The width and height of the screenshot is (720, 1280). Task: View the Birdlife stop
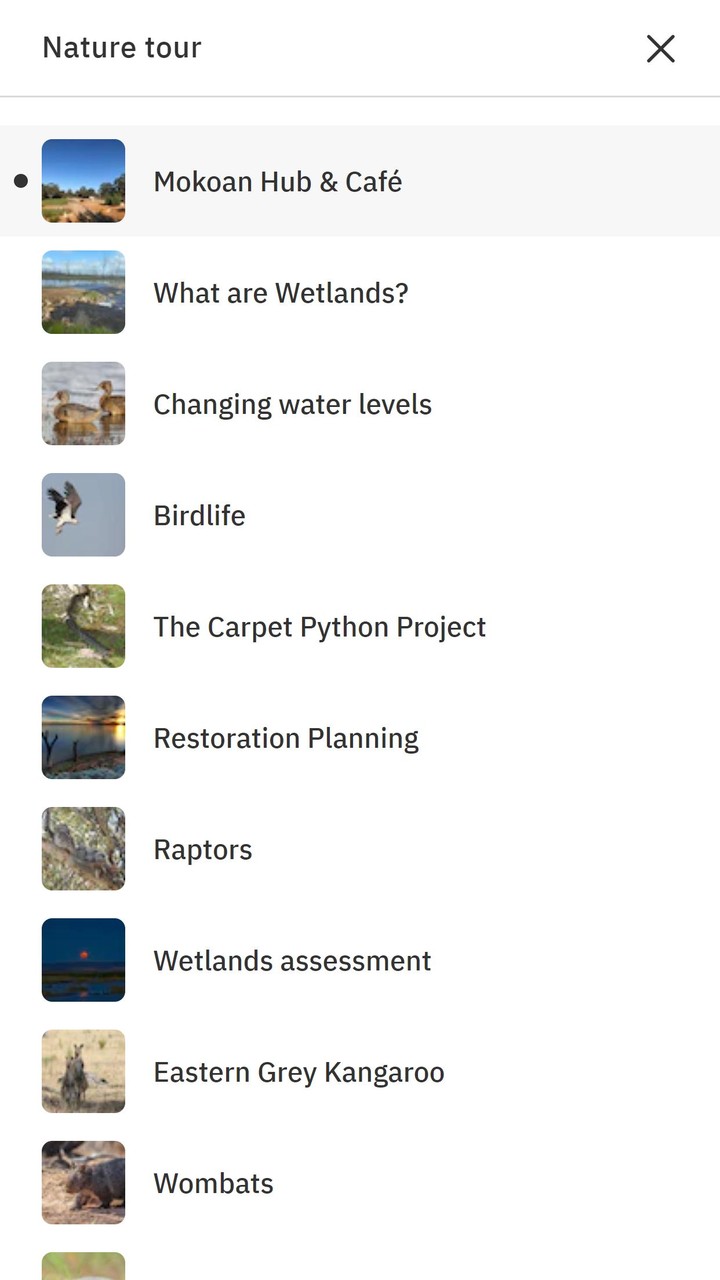(x=360, y=515)
